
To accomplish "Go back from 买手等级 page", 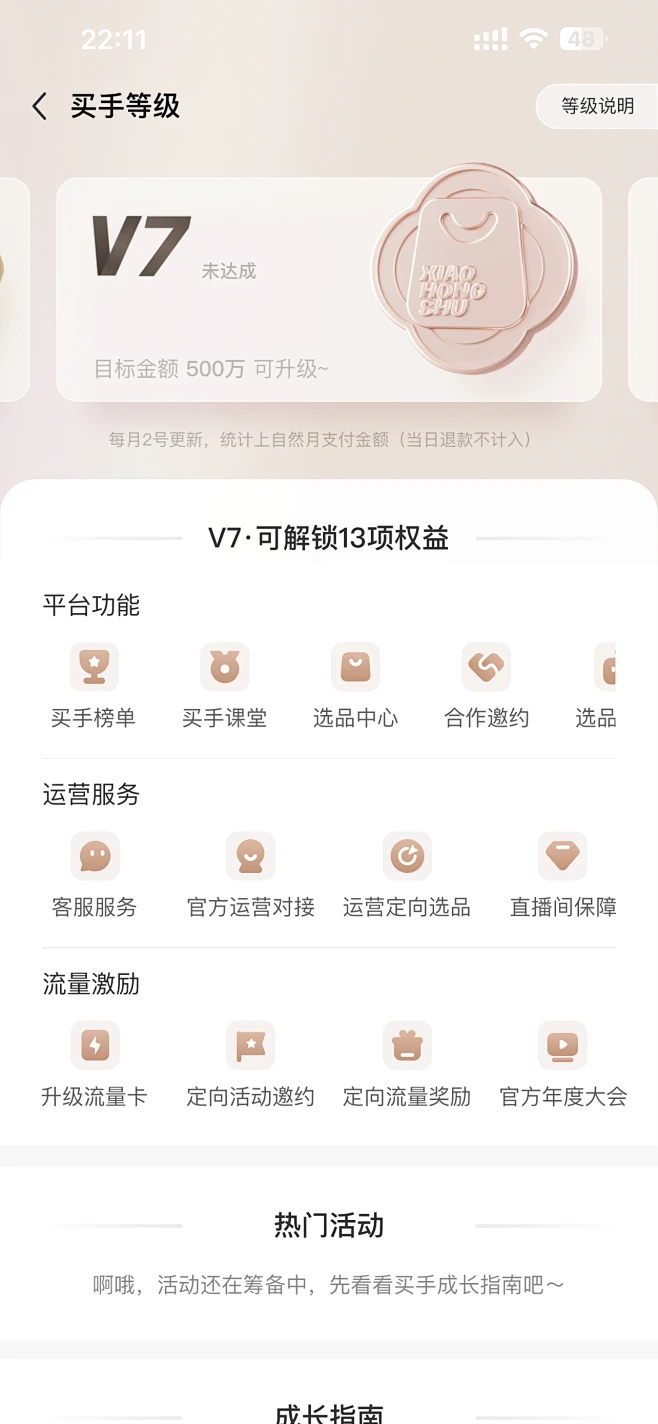I will click(x=40, y=107).
